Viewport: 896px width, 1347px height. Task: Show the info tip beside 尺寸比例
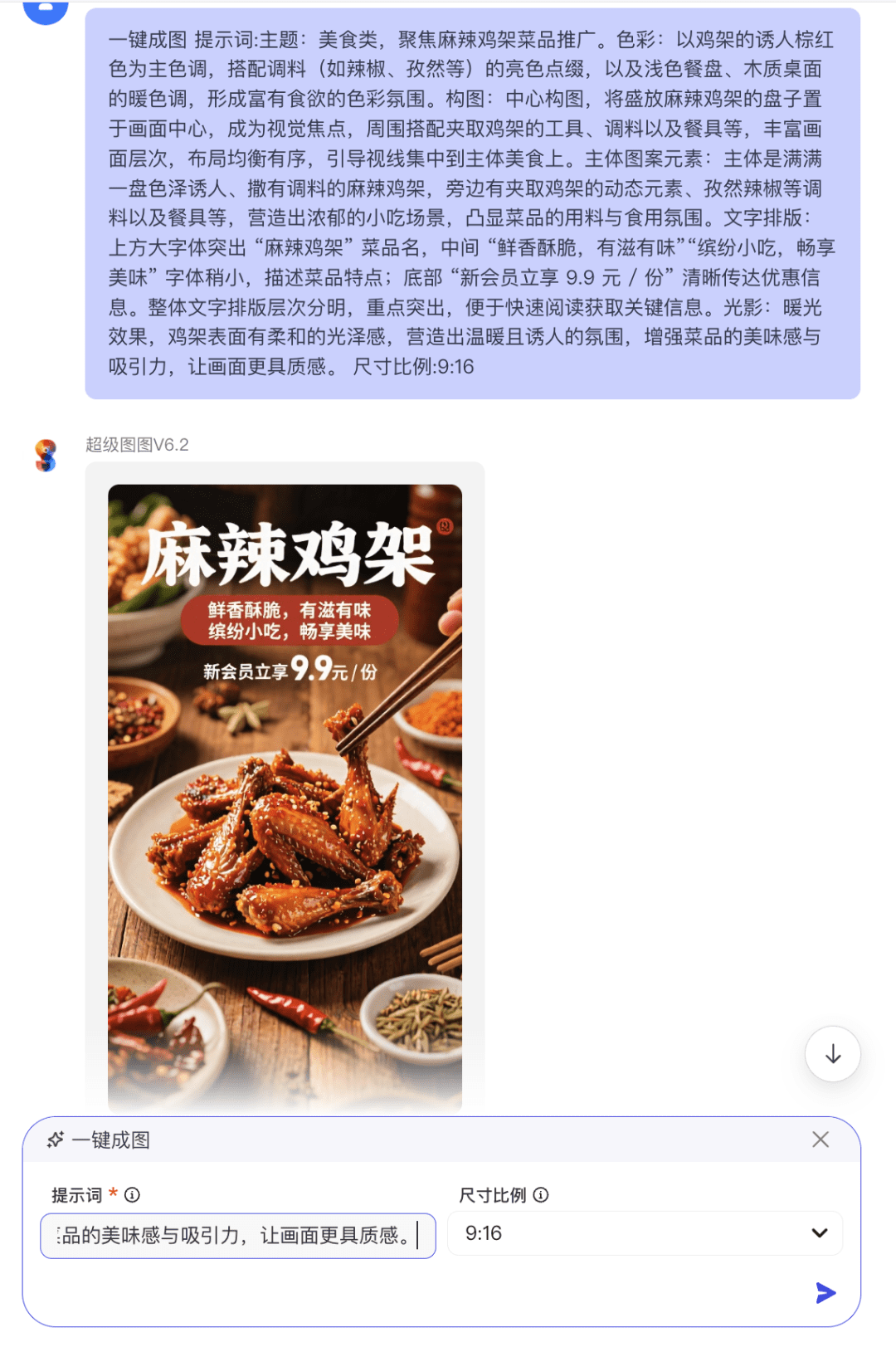point(541,1195)
